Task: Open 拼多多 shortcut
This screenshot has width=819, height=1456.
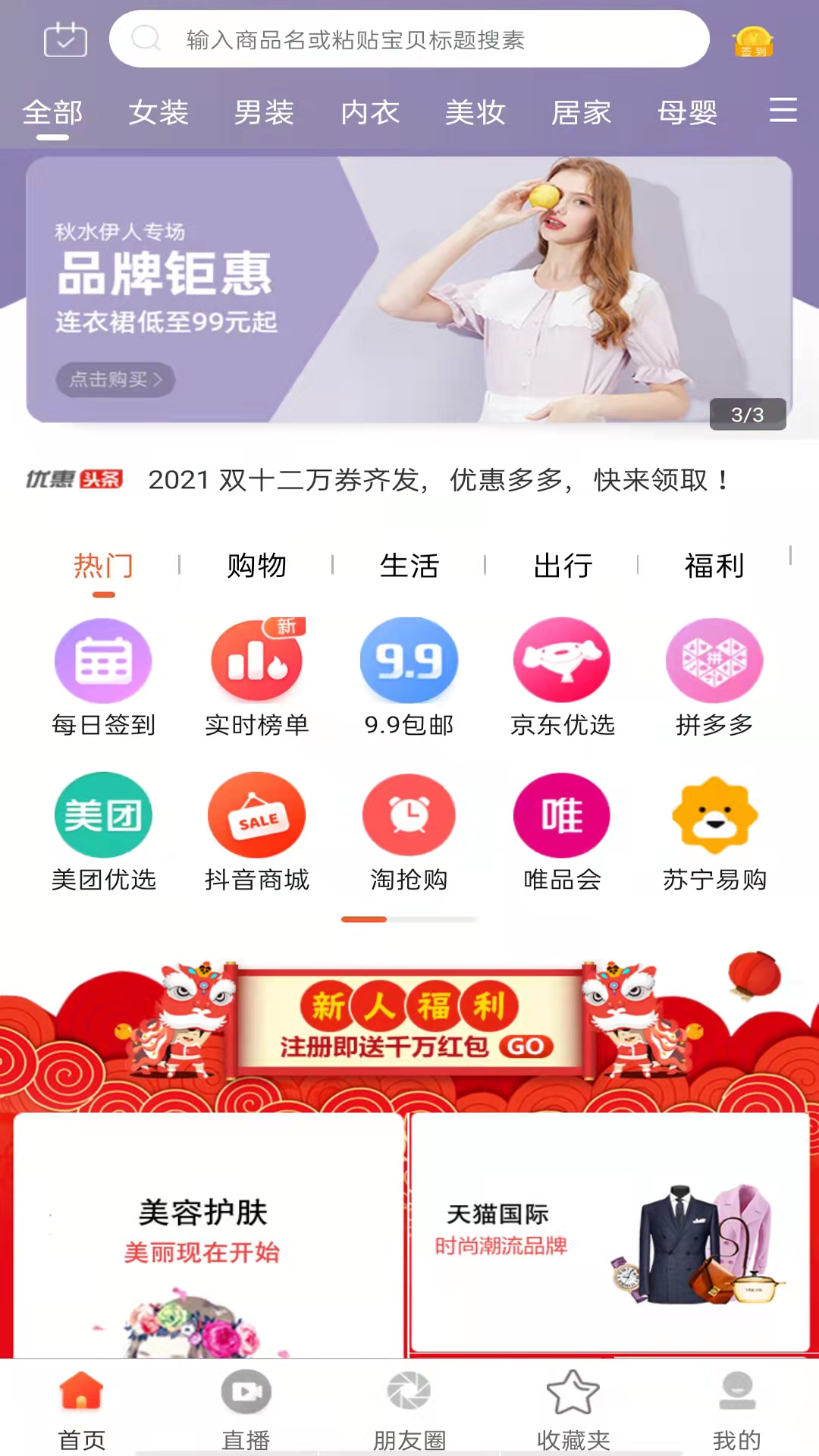Action: (x=714, y=676)
